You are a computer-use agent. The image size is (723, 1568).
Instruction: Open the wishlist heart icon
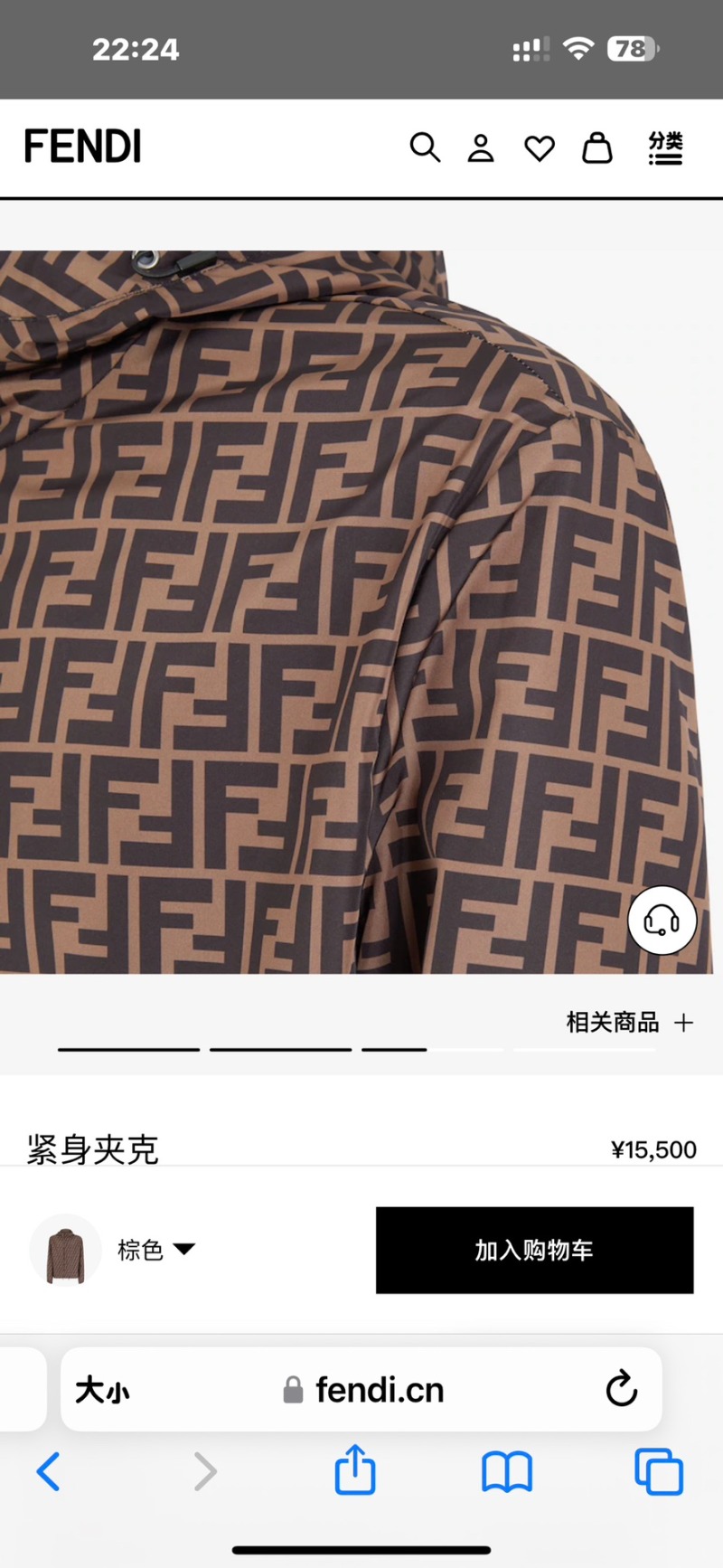(x=540, y=148)
